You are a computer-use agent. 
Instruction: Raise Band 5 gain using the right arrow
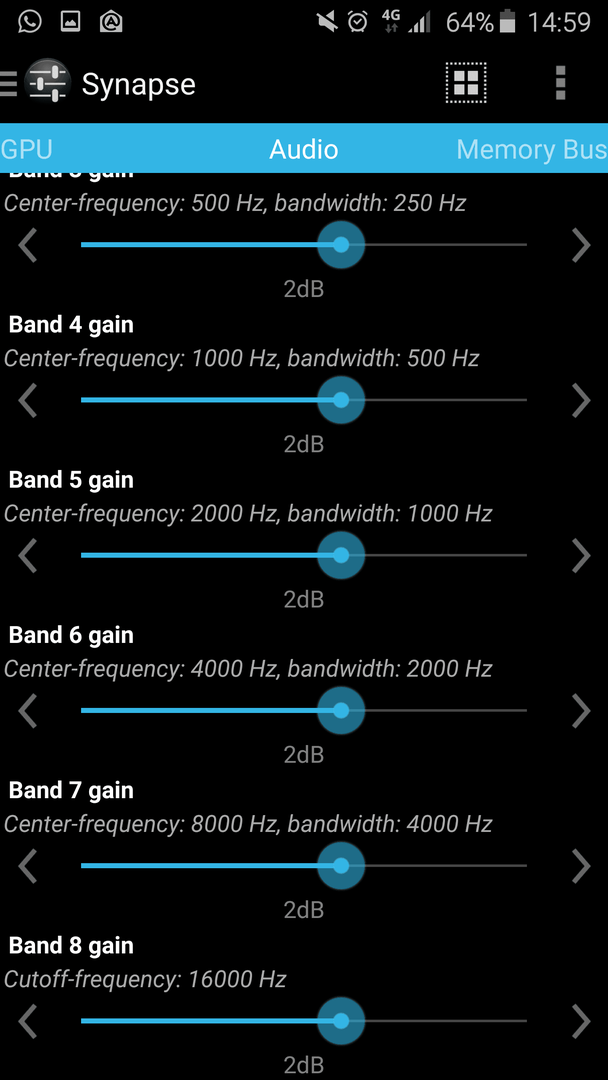click(x=581, y=555)
